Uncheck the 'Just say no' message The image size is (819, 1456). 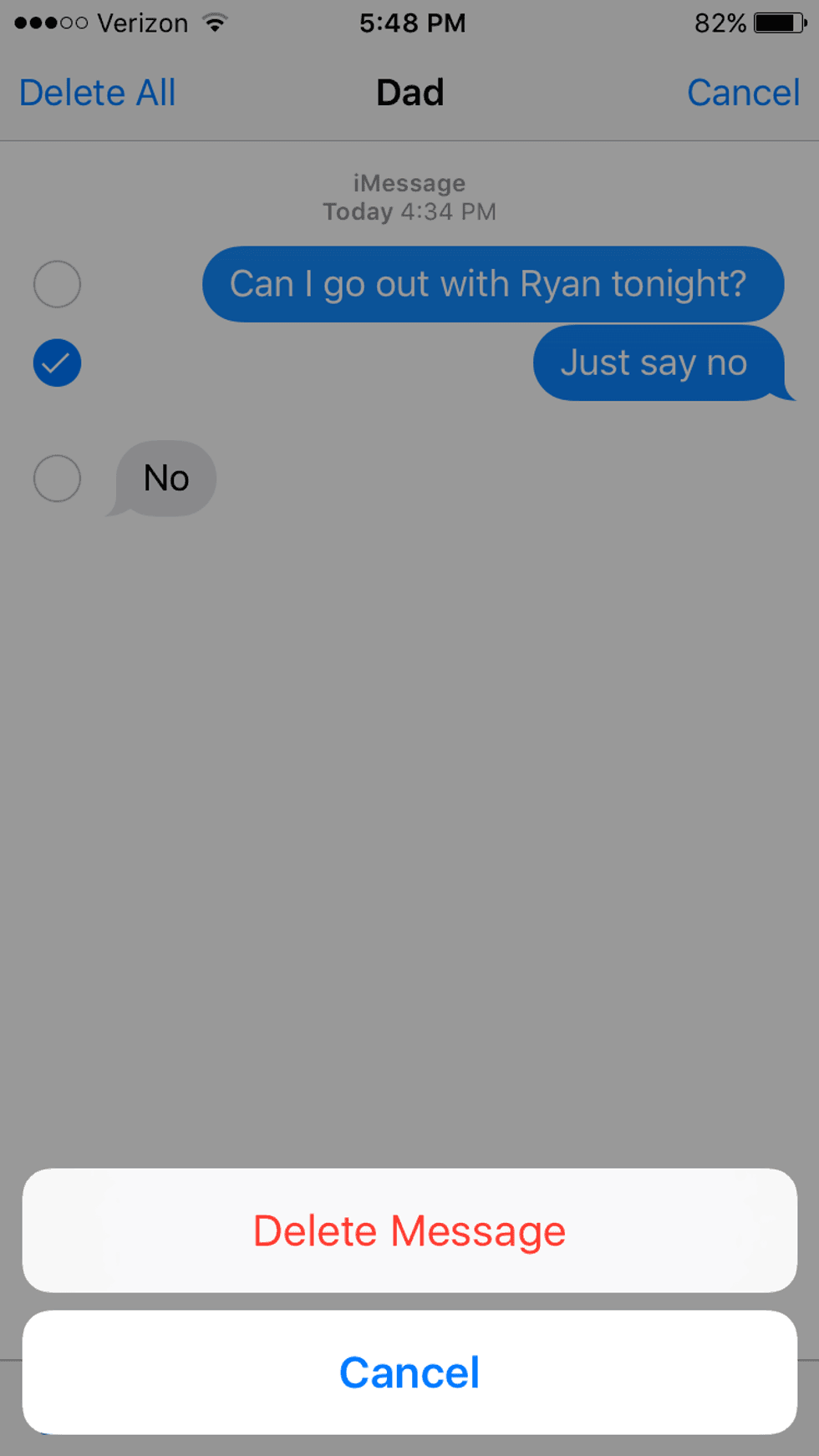point(57,363)
